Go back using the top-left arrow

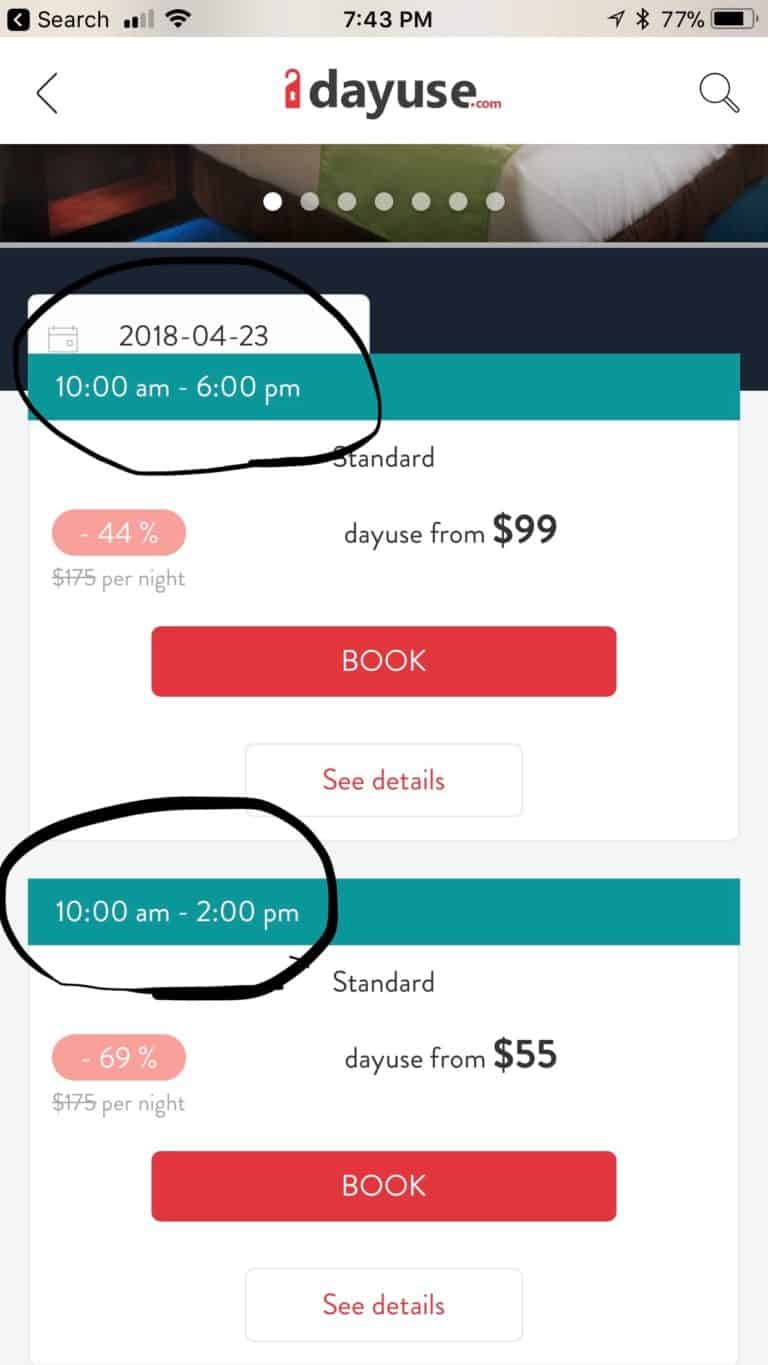click(x=47, y=93)
